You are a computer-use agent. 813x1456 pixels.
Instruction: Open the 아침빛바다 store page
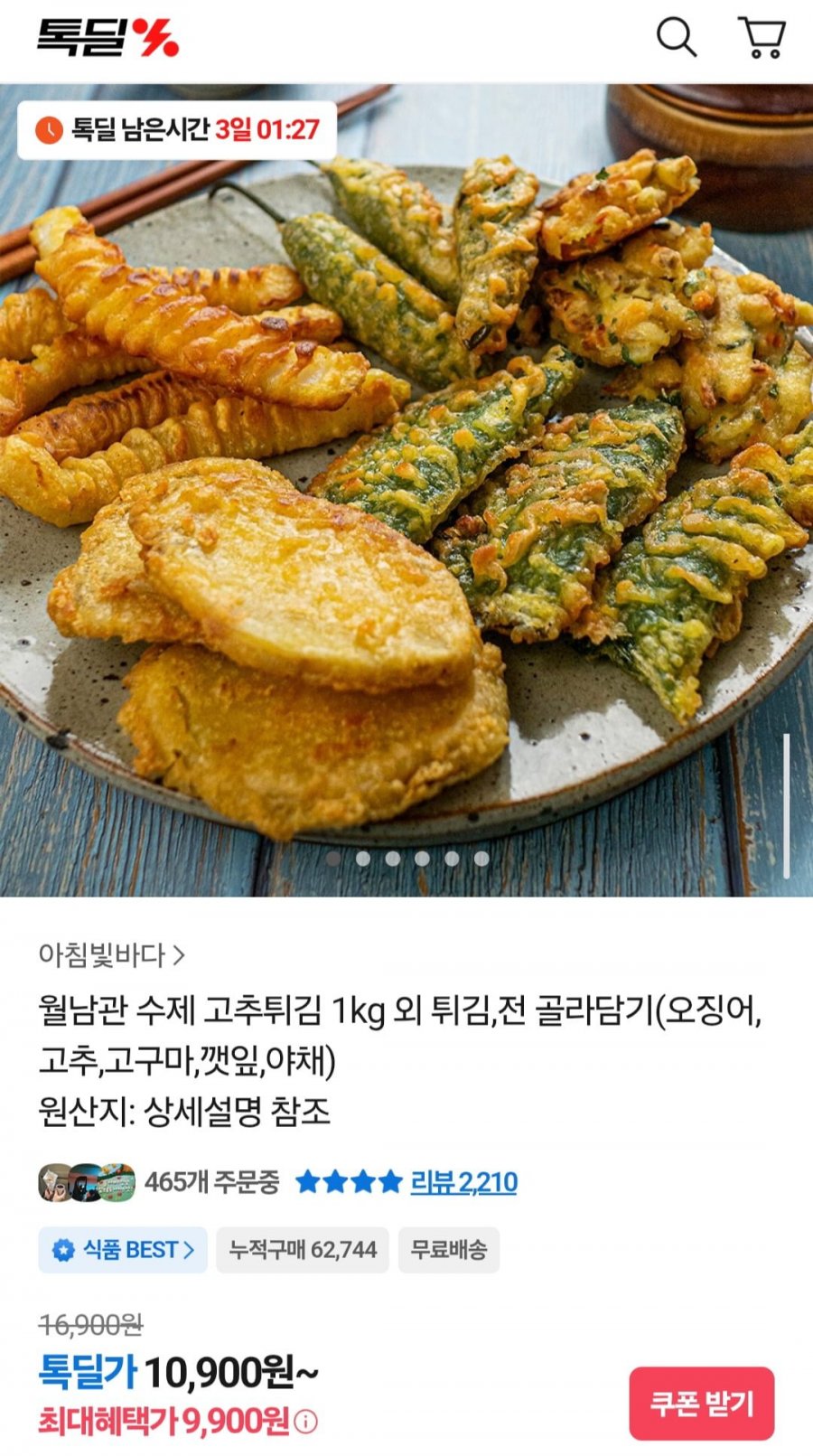coord(111,954)
